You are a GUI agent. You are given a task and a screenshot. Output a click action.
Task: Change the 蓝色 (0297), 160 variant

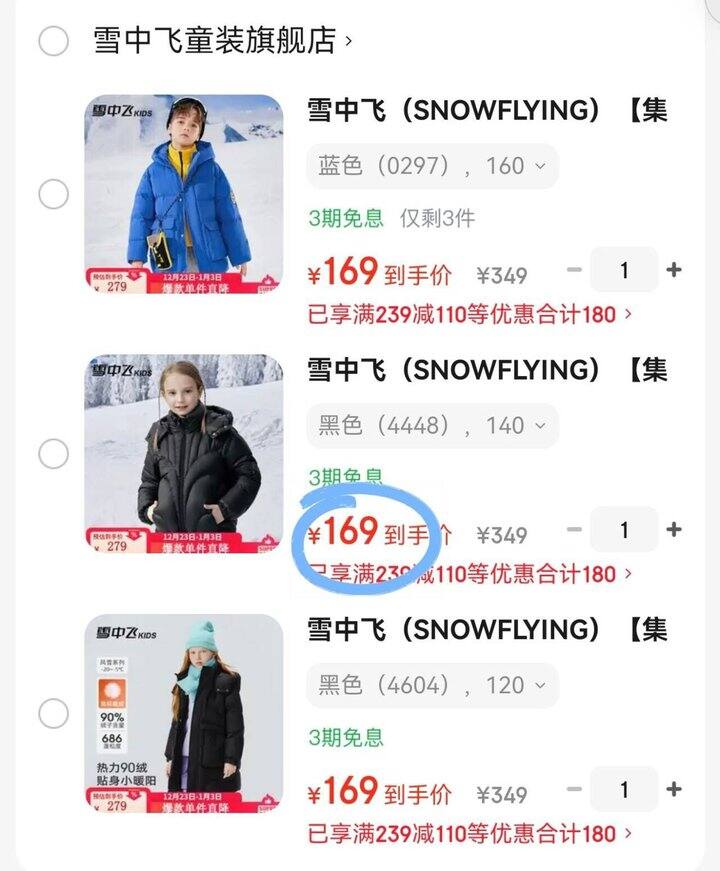tap(432, 166)
